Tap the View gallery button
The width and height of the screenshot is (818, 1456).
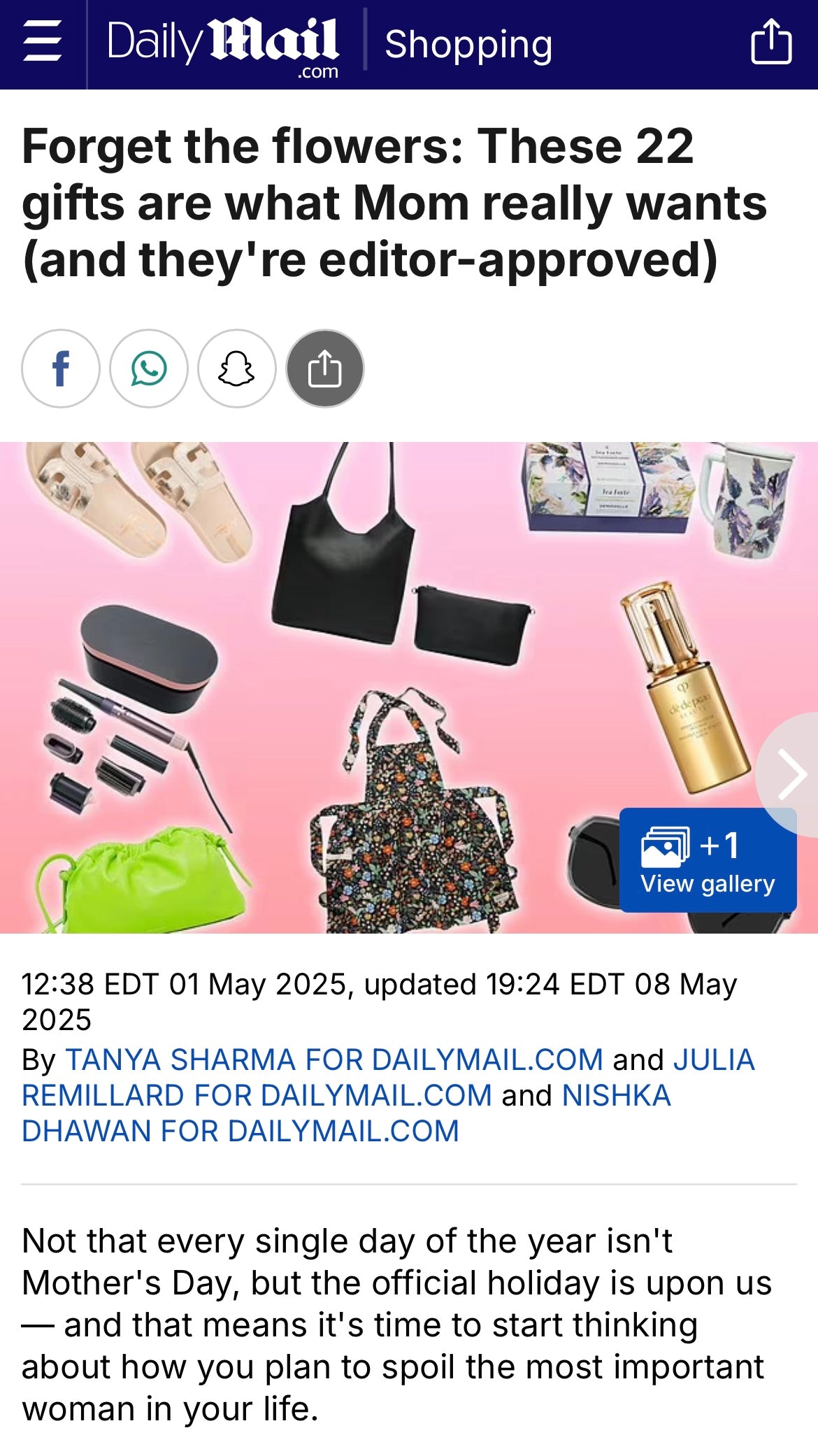(x=708, y=860)
